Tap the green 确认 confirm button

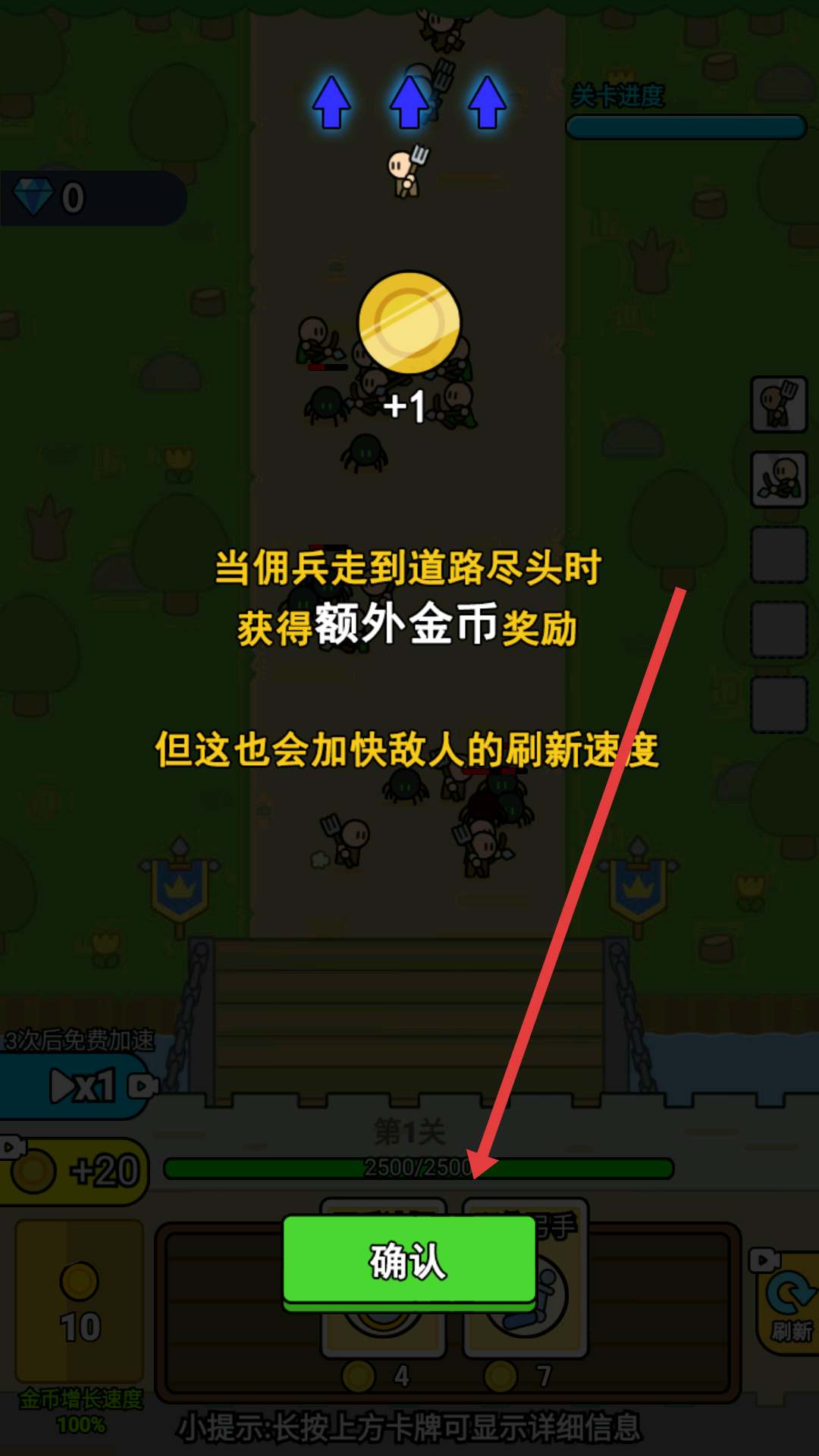coord(409,1260)
